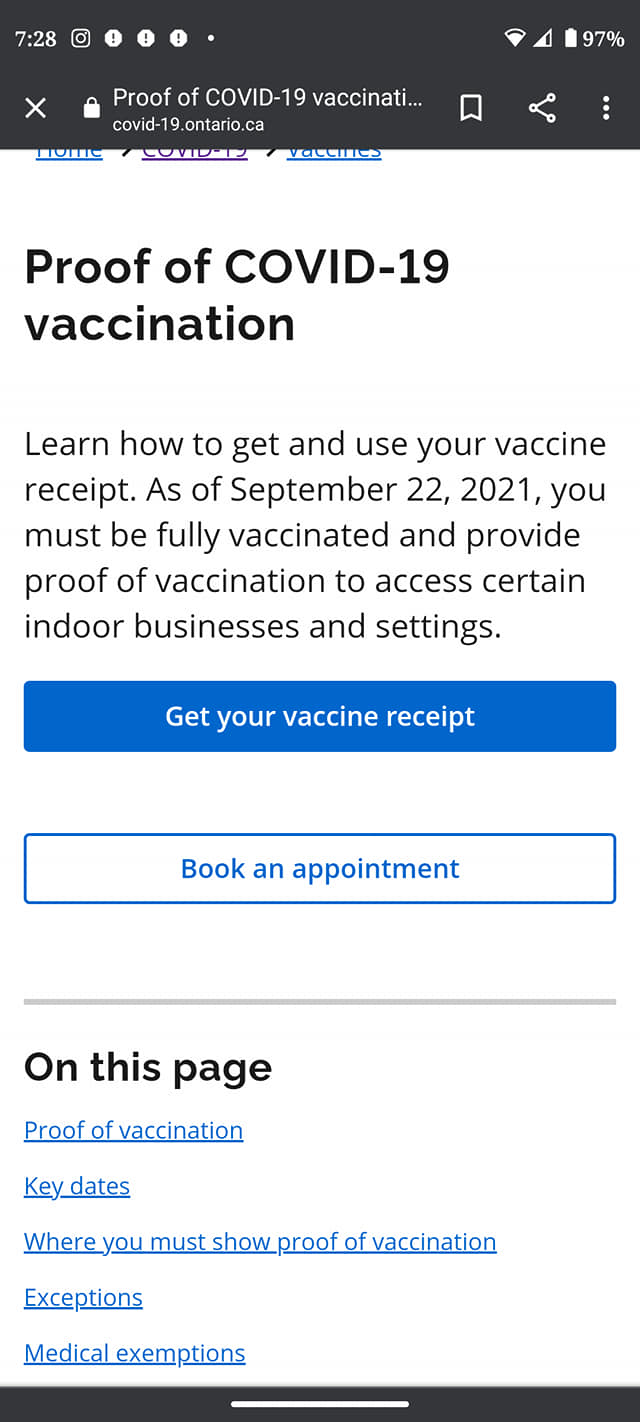Open the Key dates link

[x=77, y=1186]
